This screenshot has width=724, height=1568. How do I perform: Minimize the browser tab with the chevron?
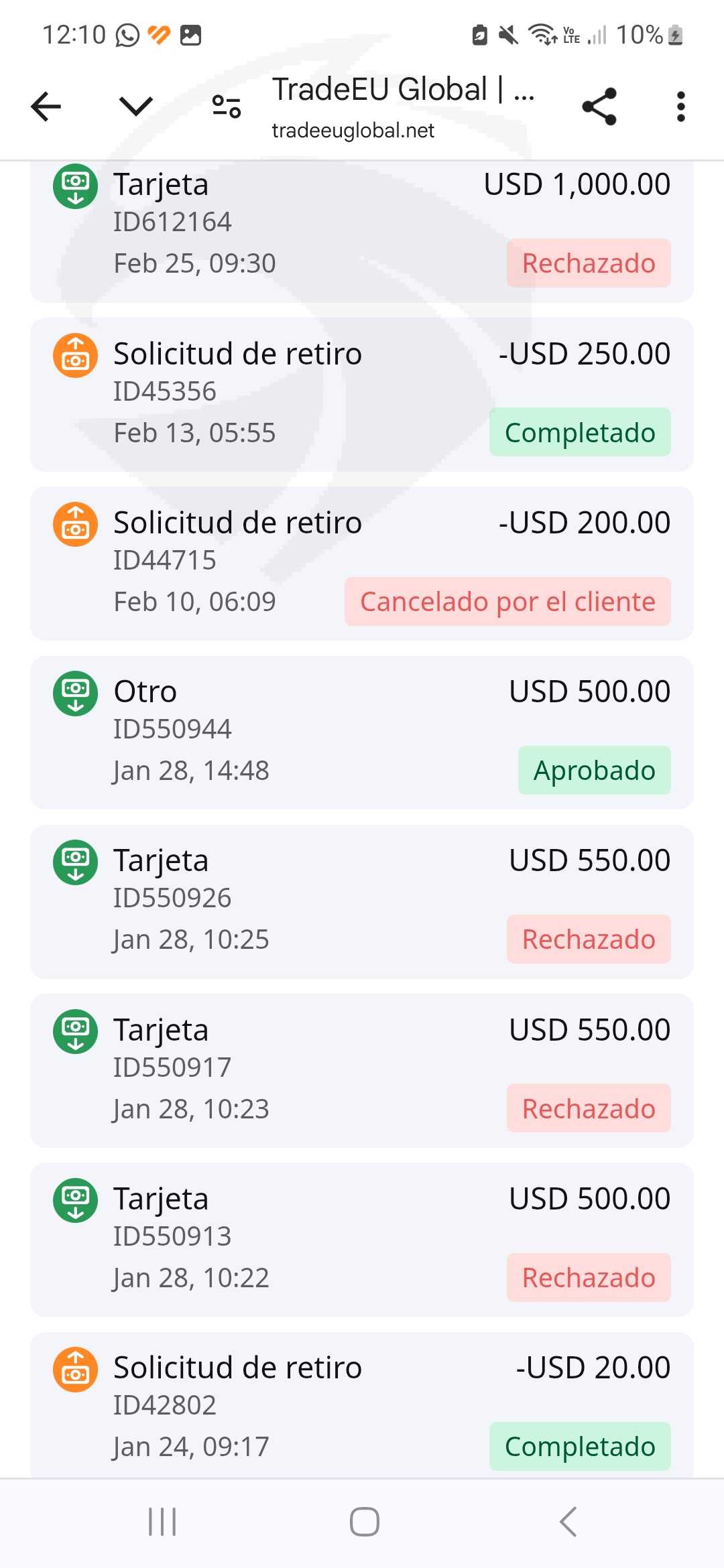135,106
